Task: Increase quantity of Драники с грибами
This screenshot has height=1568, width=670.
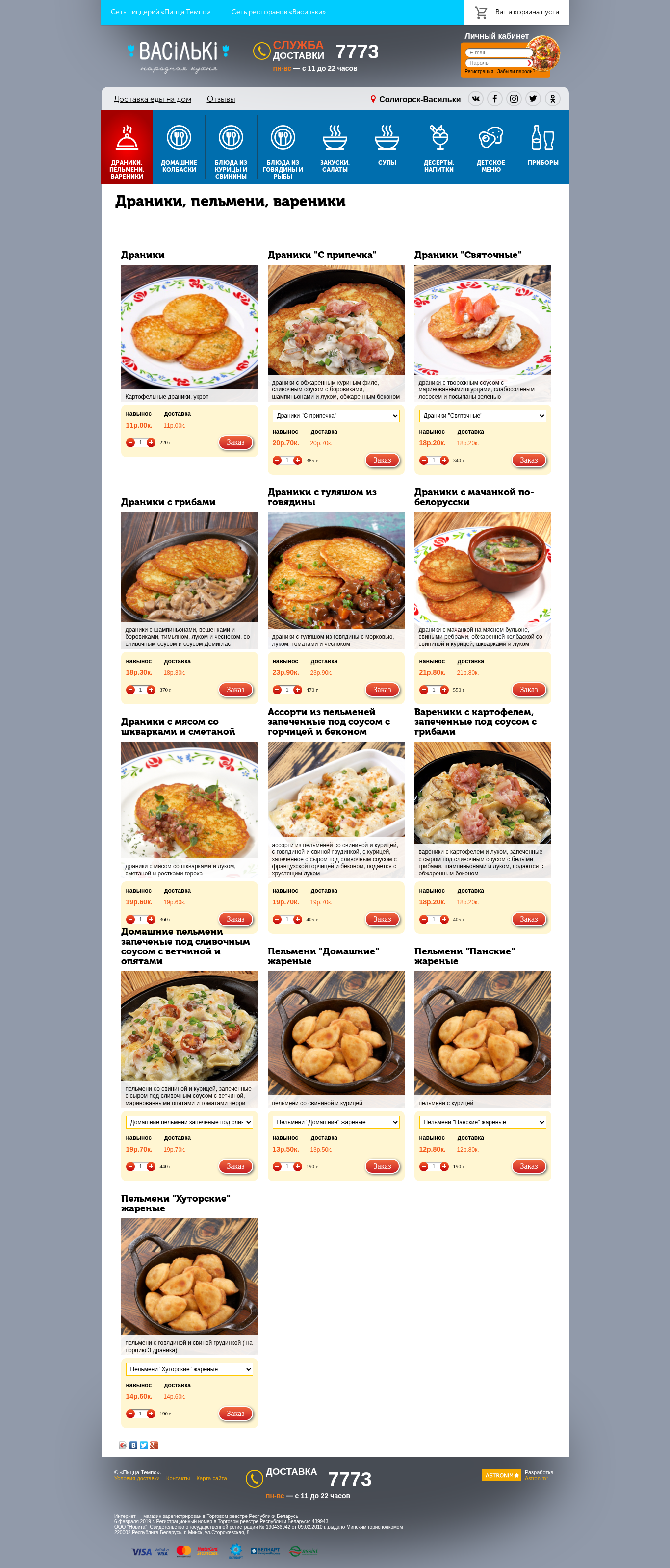Action: point(151,690)
